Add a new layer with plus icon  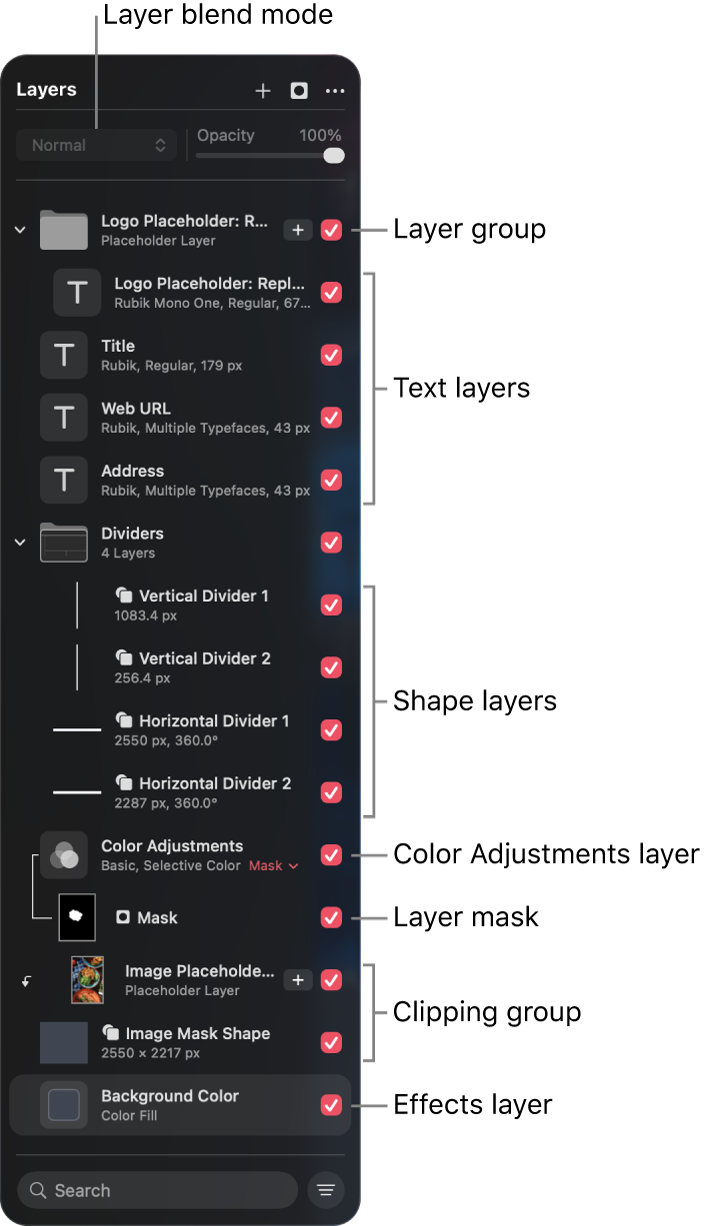263,91
